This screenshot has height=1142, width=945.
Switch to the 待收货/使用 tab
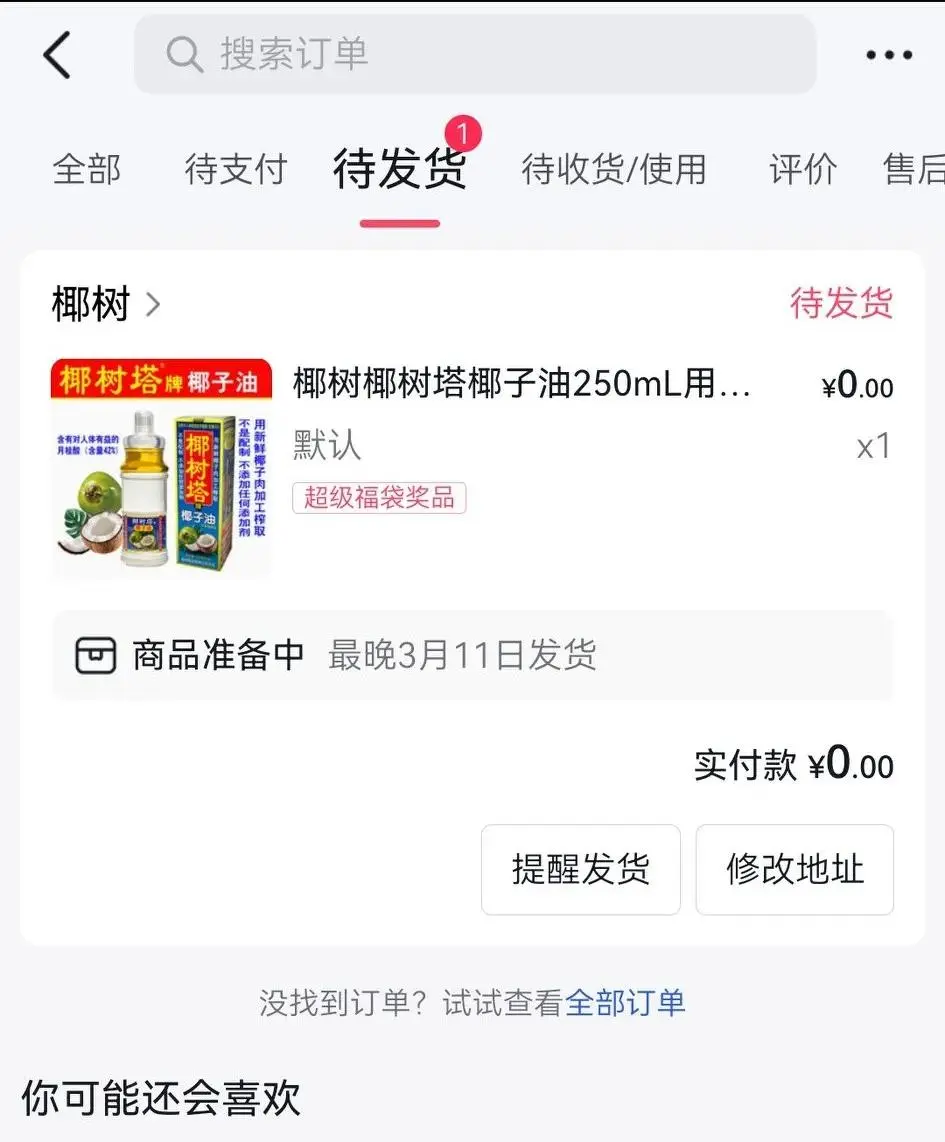(613, 170)
